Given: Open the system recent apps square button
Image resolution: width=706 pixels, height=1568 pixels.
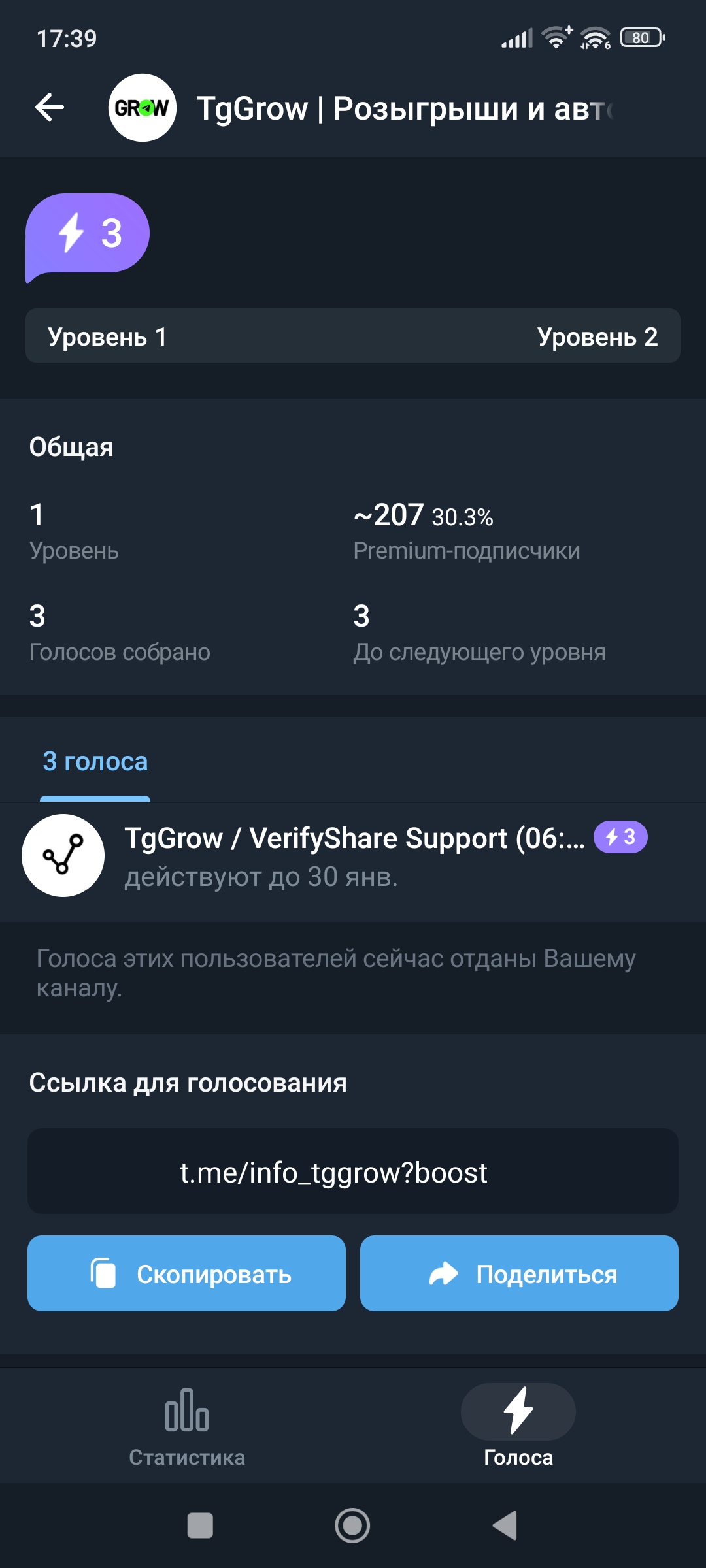Looking at the screenshot, I should (x=200, y=1526).
